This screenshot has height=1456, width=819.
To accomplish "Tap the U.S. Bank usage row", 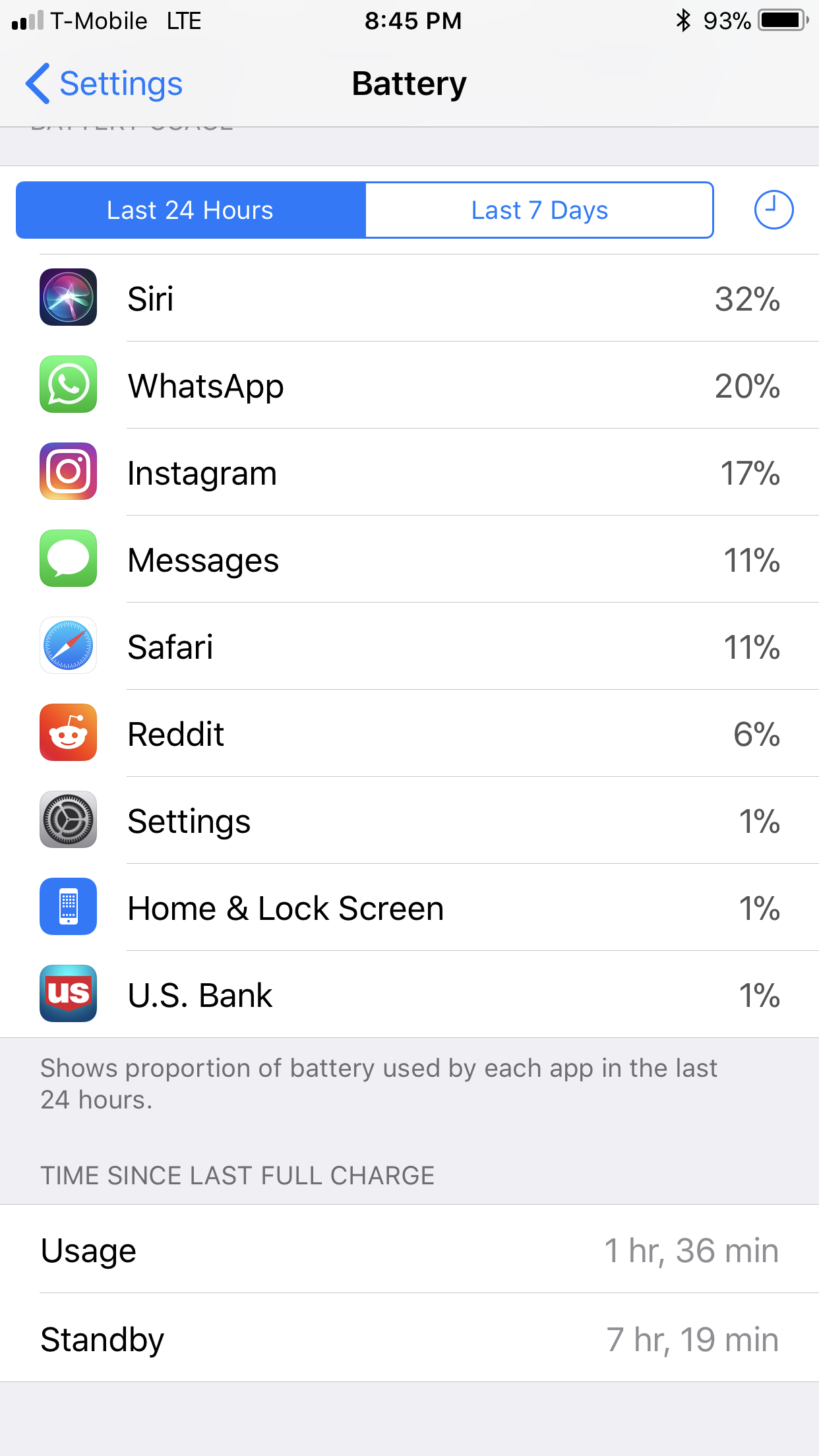I will (409, 995).
